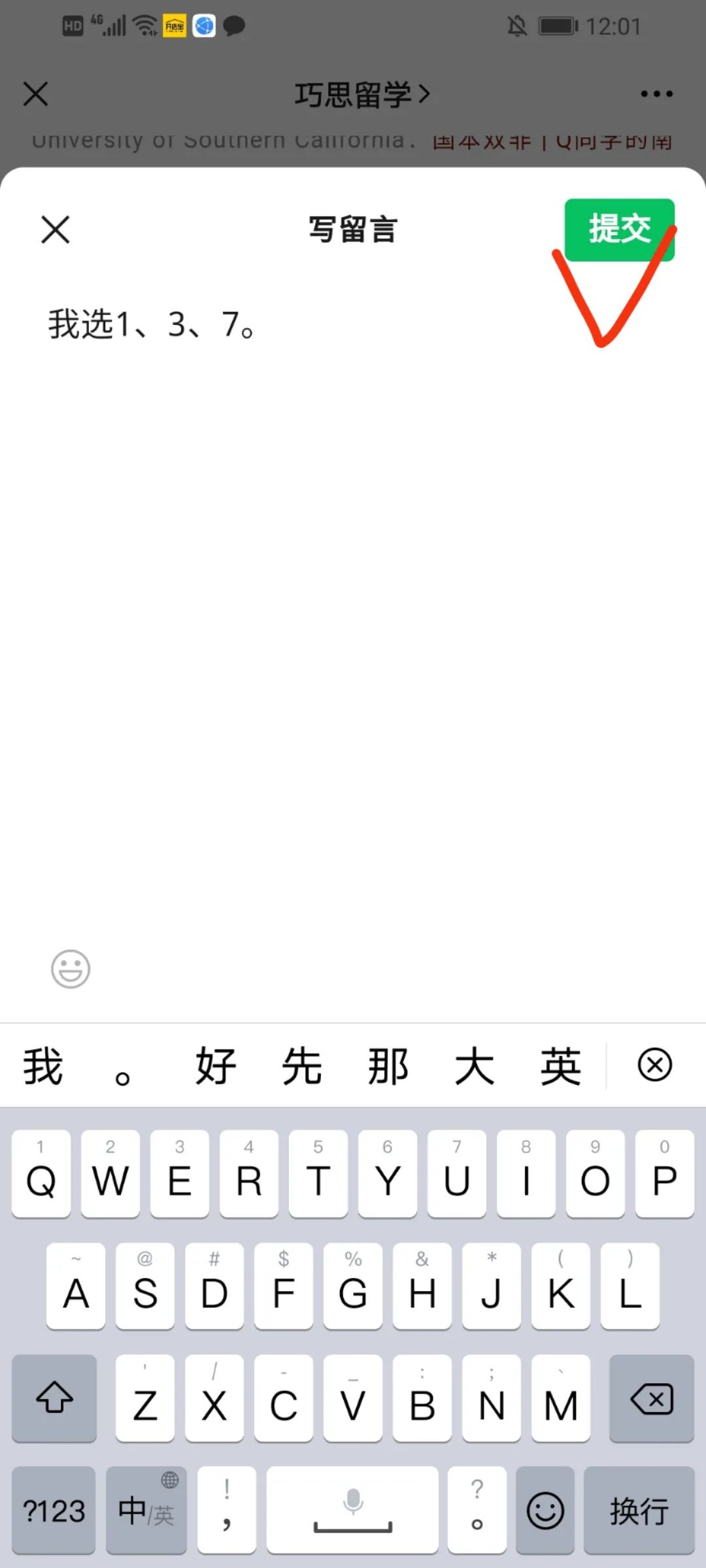Screen dimensions: 706x1568
Task: Submit the comment with the 提交 button
Action: click(x=619, y=229)
